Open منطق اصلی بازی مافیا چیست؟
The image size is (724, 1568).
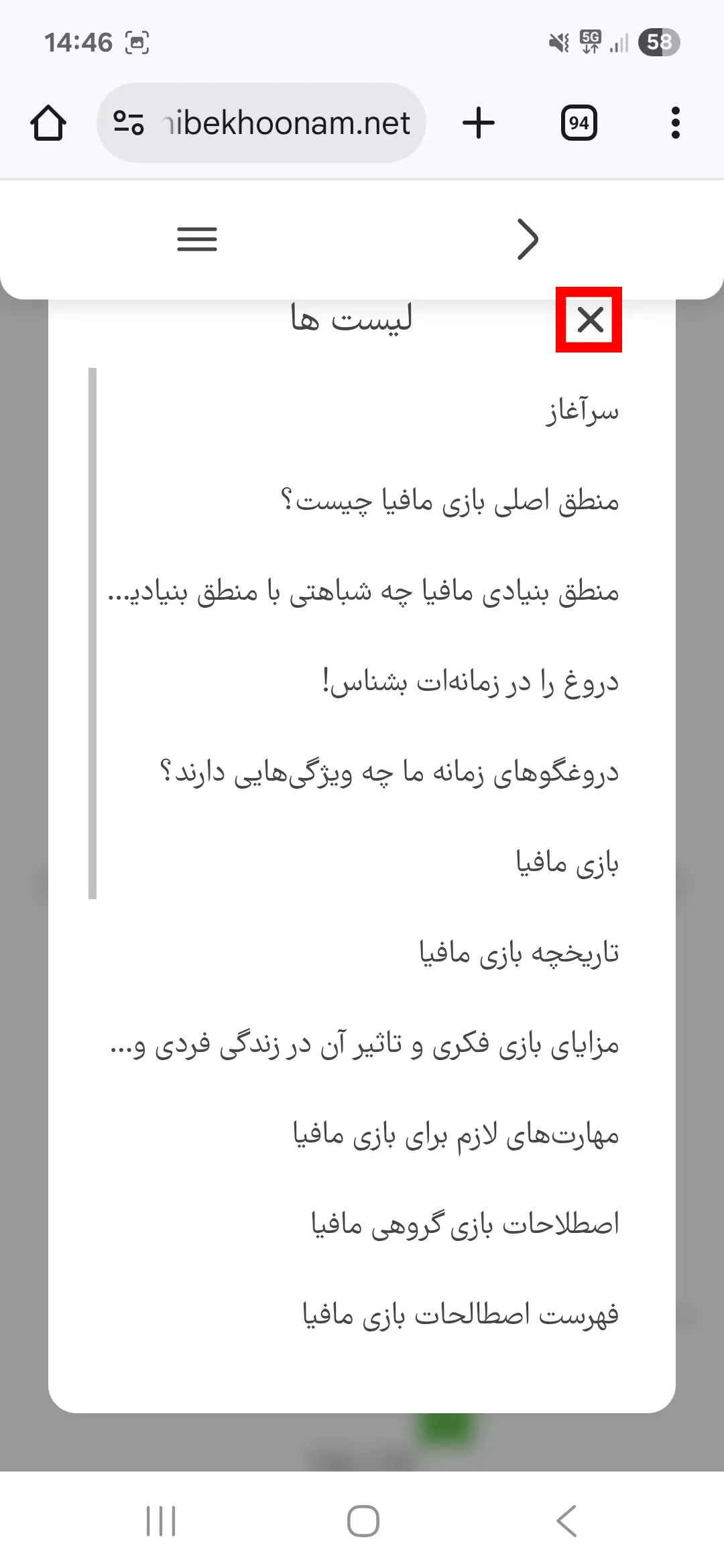pyautogui.click(x=449, y=501)
